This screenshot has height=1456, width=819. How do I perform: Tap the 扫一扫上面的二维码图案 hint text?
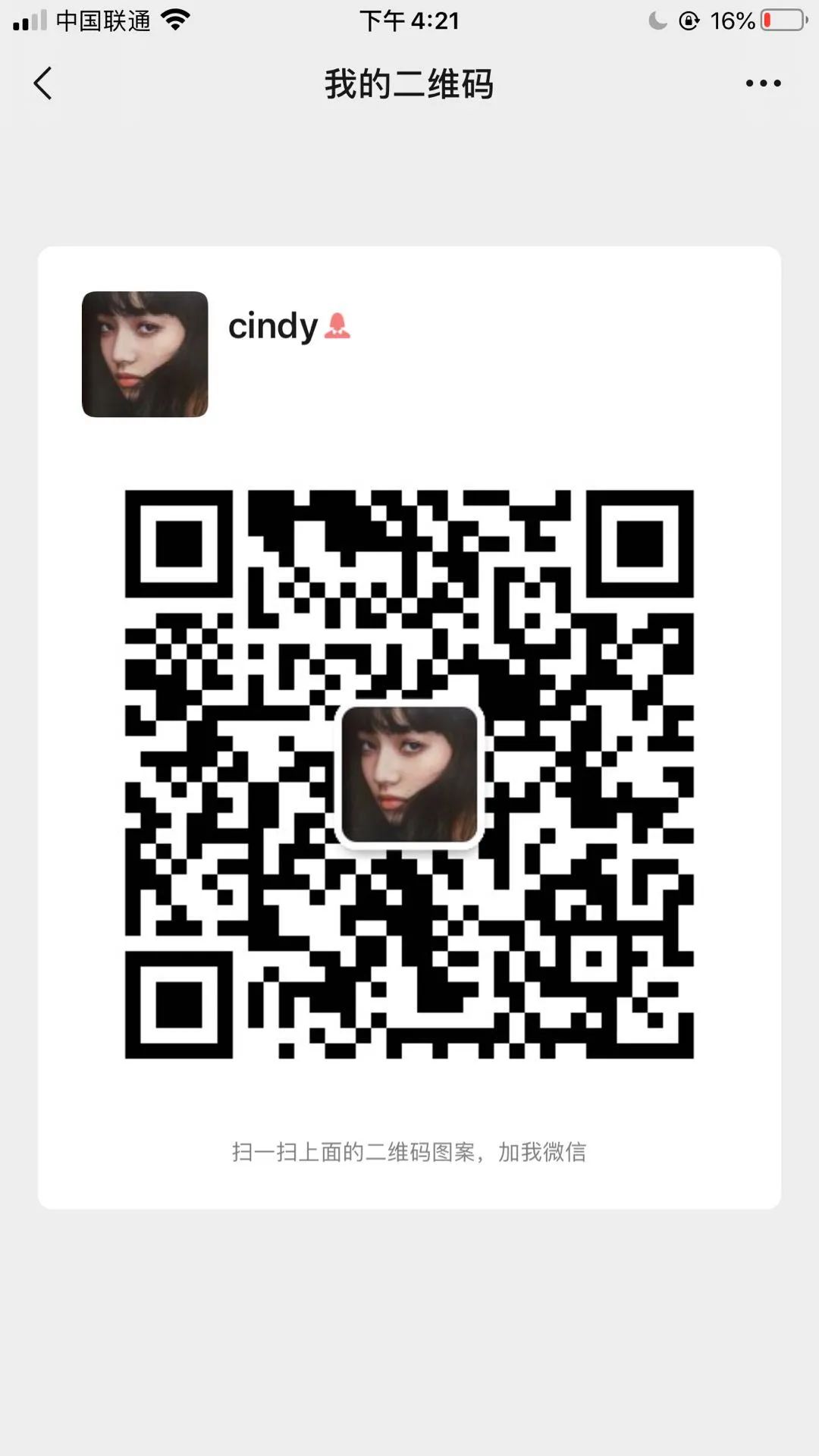click(x=409, y=1151)
